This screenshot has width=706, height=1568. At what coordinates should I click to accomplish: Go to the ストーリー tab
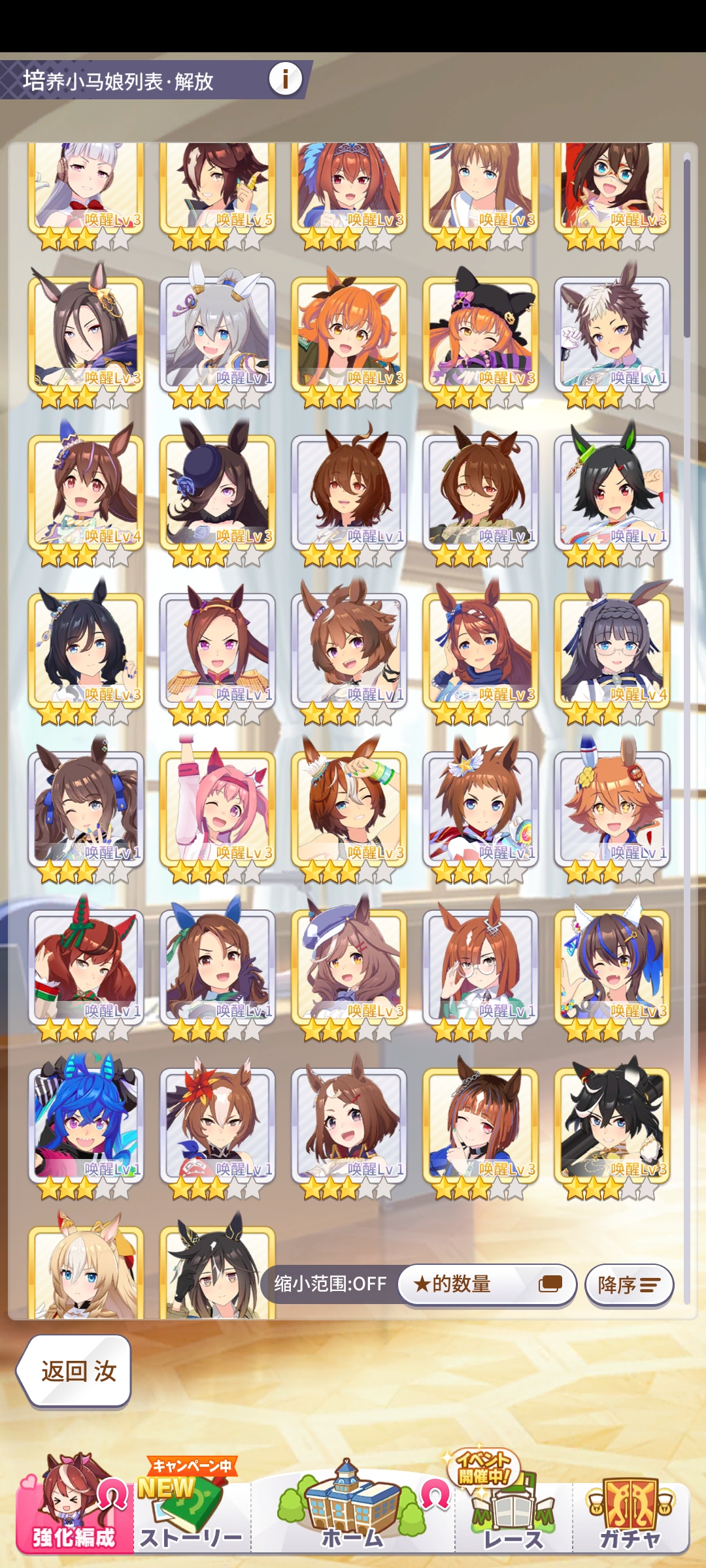[192, 1509]
